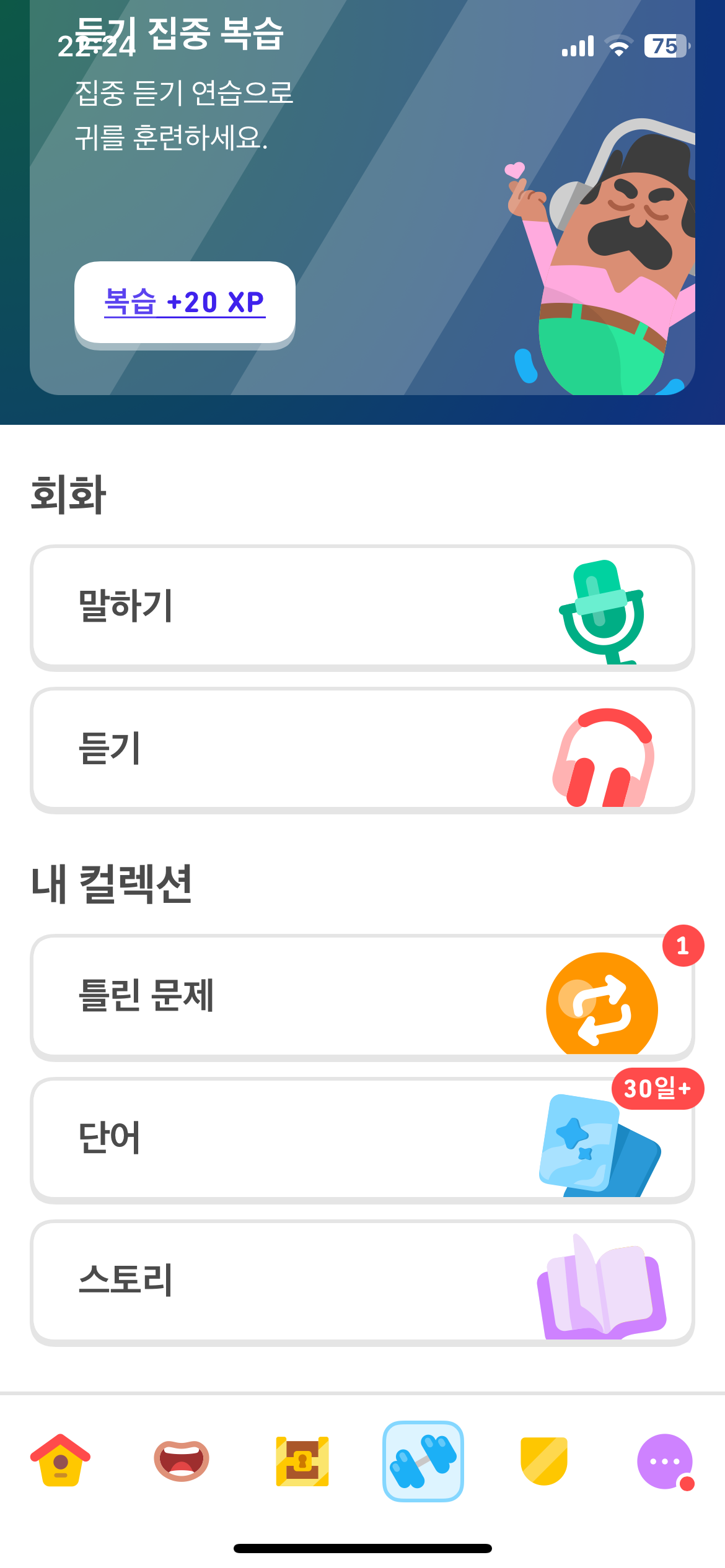Tap the red badge showing 1 mistake
The height and width of the screenshot is (1568, 725).
click(682, 947)
